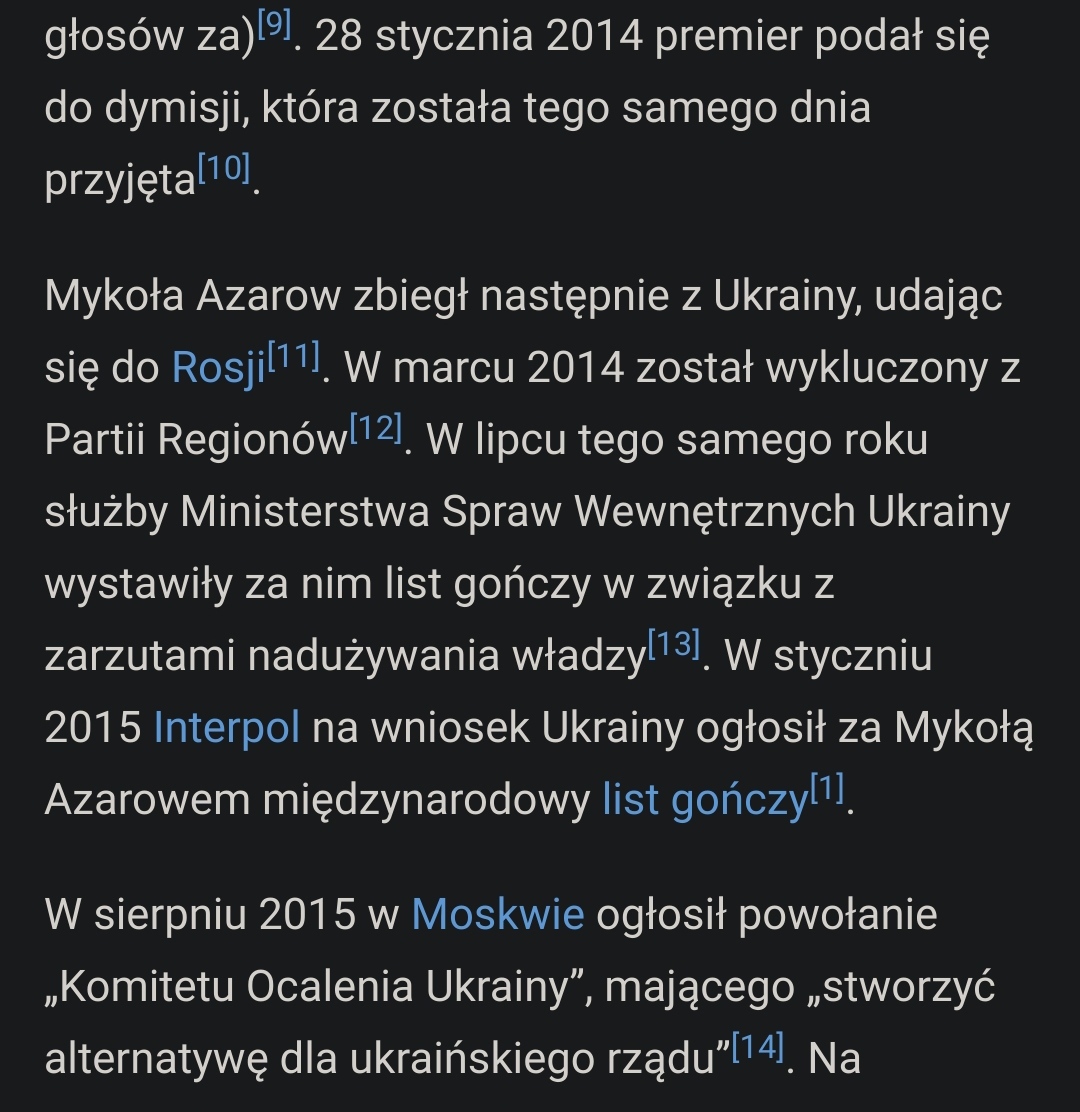Screen dimensions: 1080x1112
Task: Open citation 12 after Partii Regionów
Action: [x=376, y=429]
